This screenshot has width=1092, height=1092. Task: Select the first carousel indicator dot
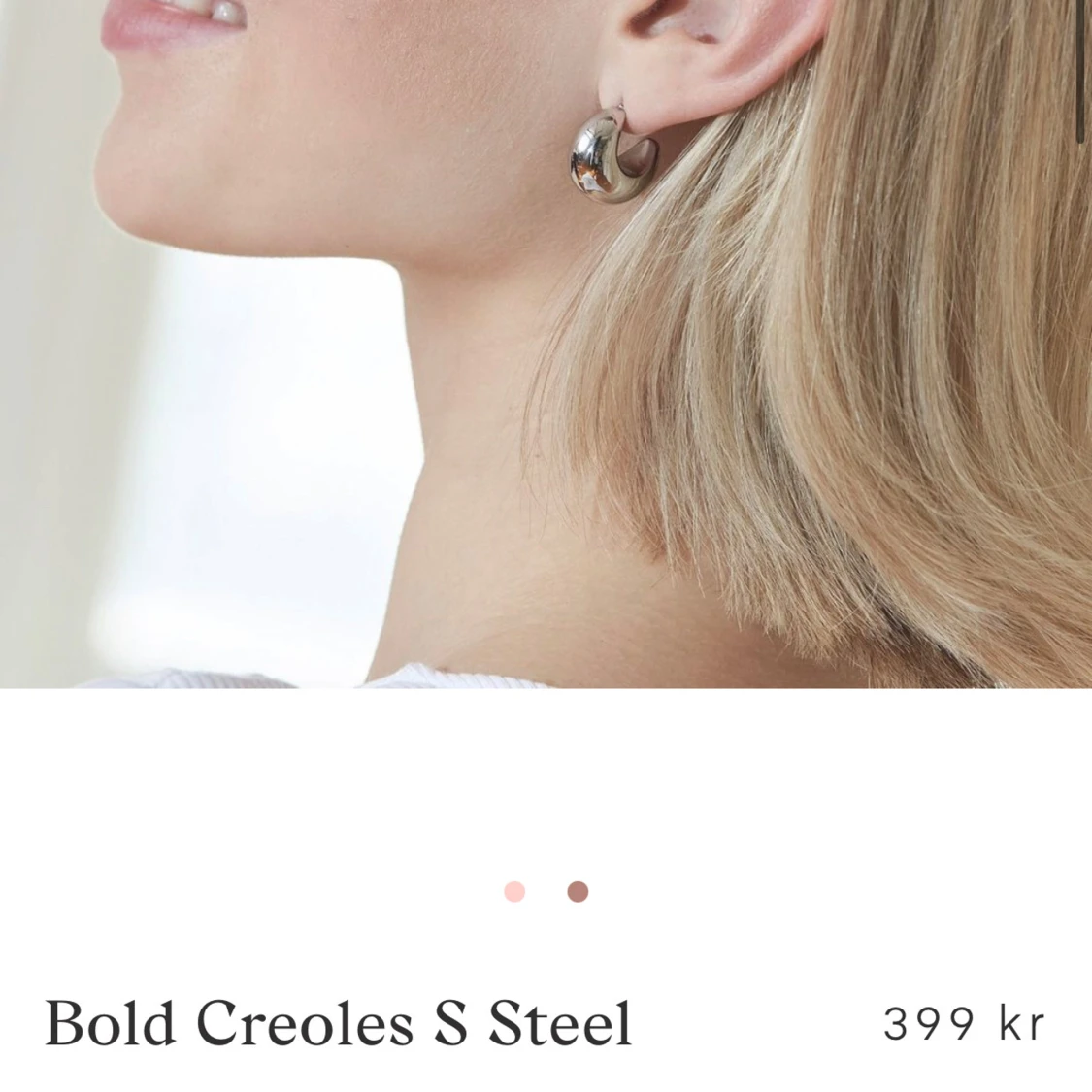point(514,892)
